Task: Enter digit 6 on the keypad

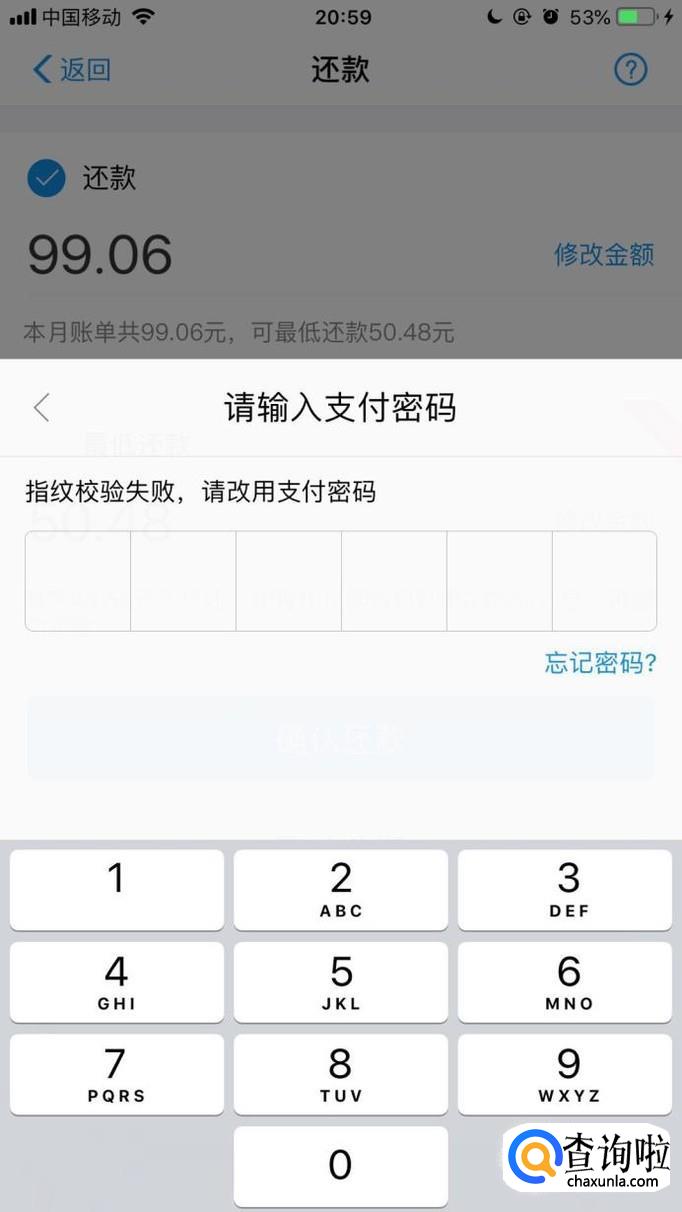Action: (565, 982)
